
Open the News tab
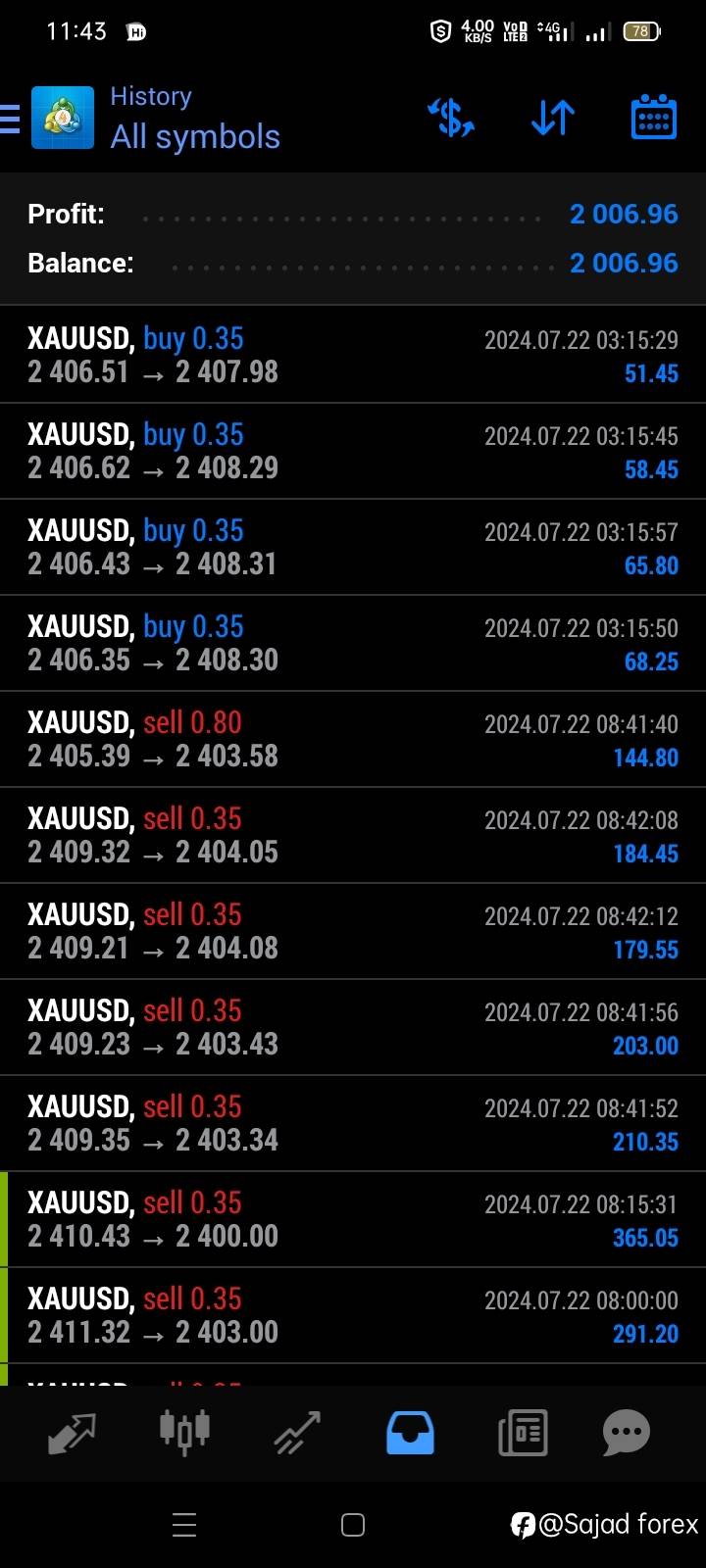pos(523,1433)
